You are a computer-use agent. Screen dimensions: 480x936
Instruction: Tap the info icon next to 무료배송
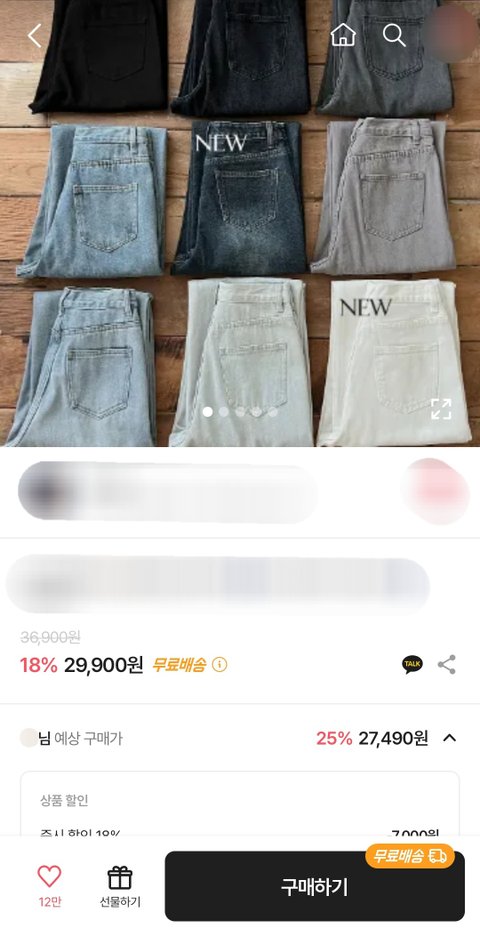[220, 664]
